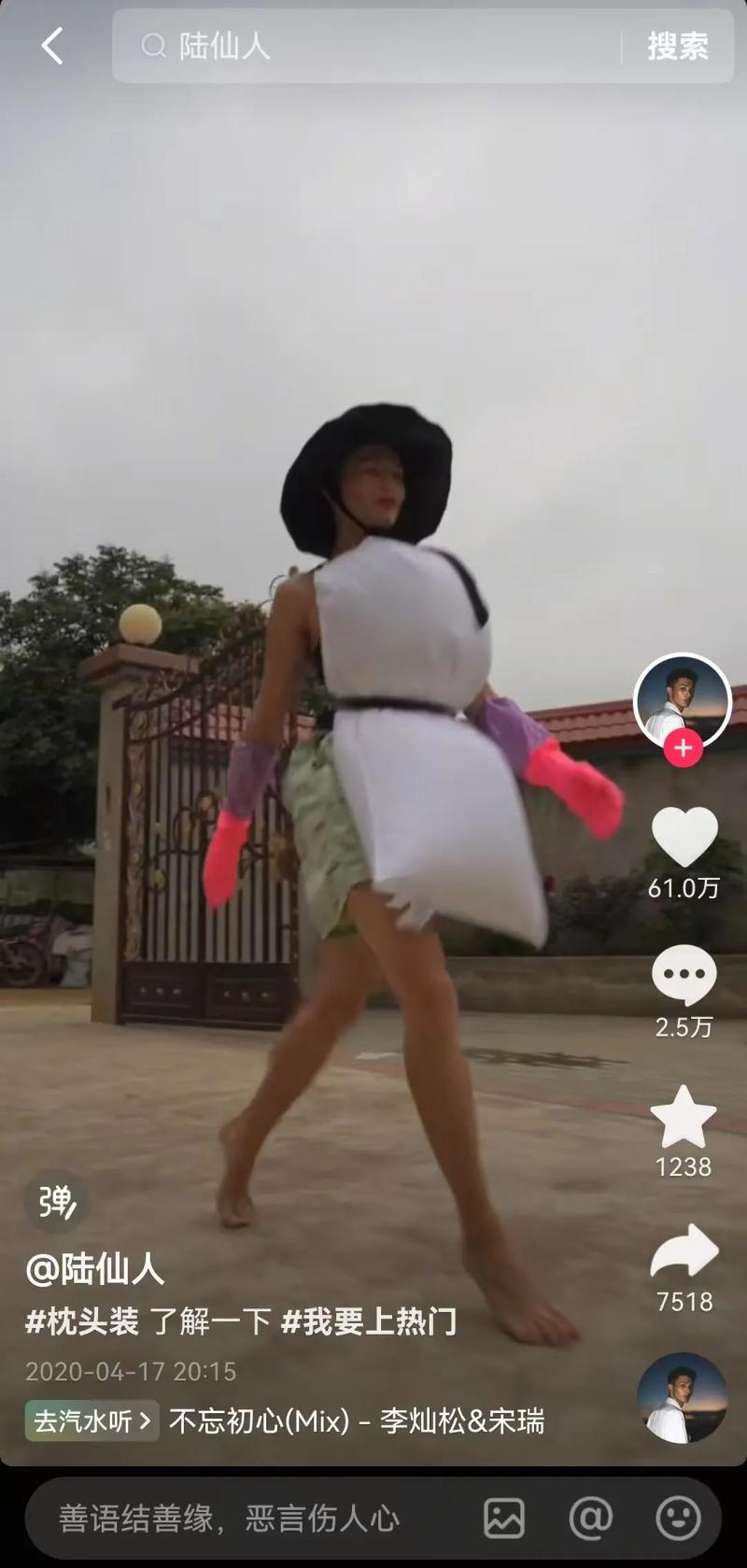This screenshot has width=747, height=1568.
Task: Open the rotating music disc
Action: point(682,1397)
